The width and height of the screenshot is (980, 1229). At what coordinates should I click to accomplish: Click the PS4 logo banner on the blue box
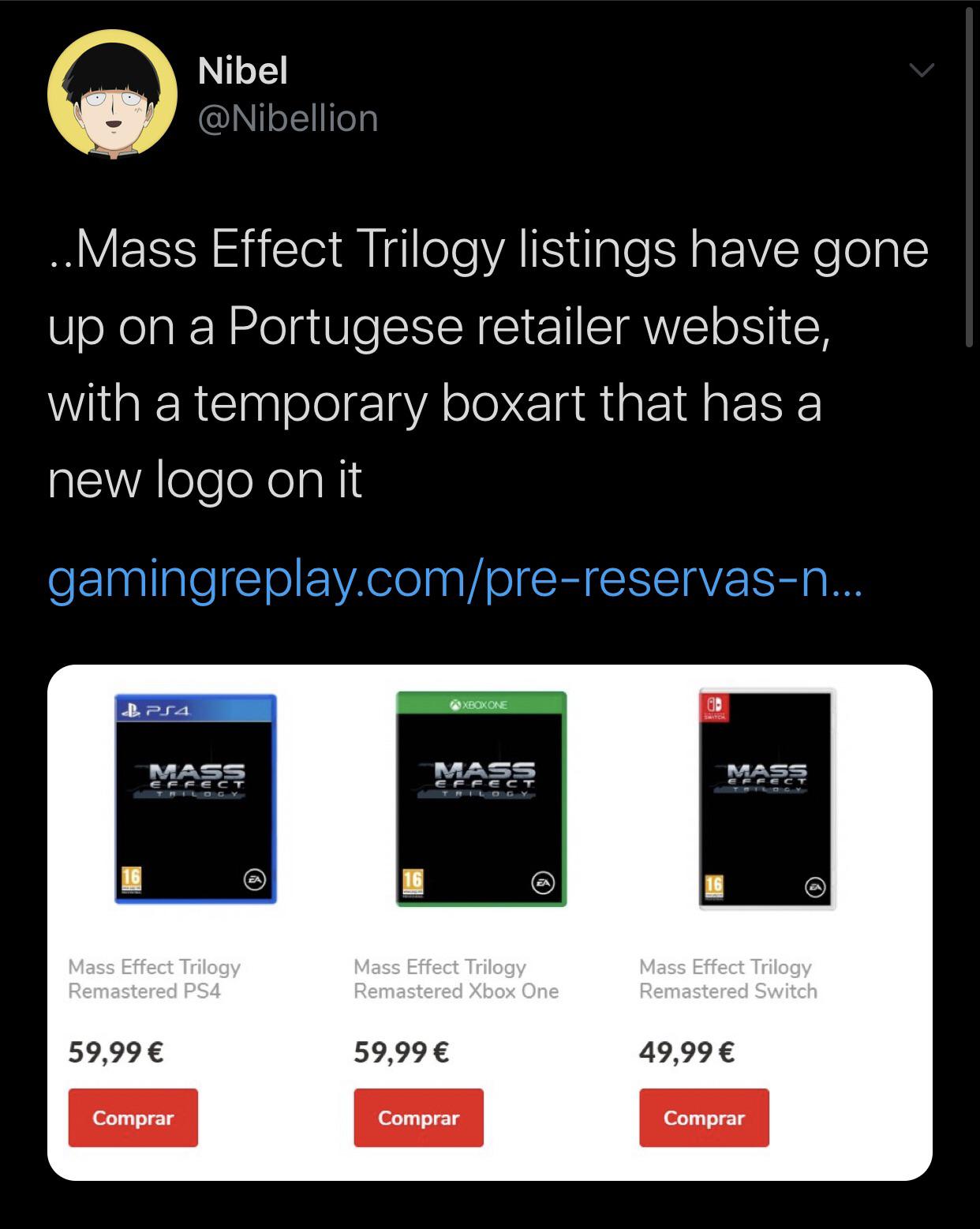coord(155,710)
